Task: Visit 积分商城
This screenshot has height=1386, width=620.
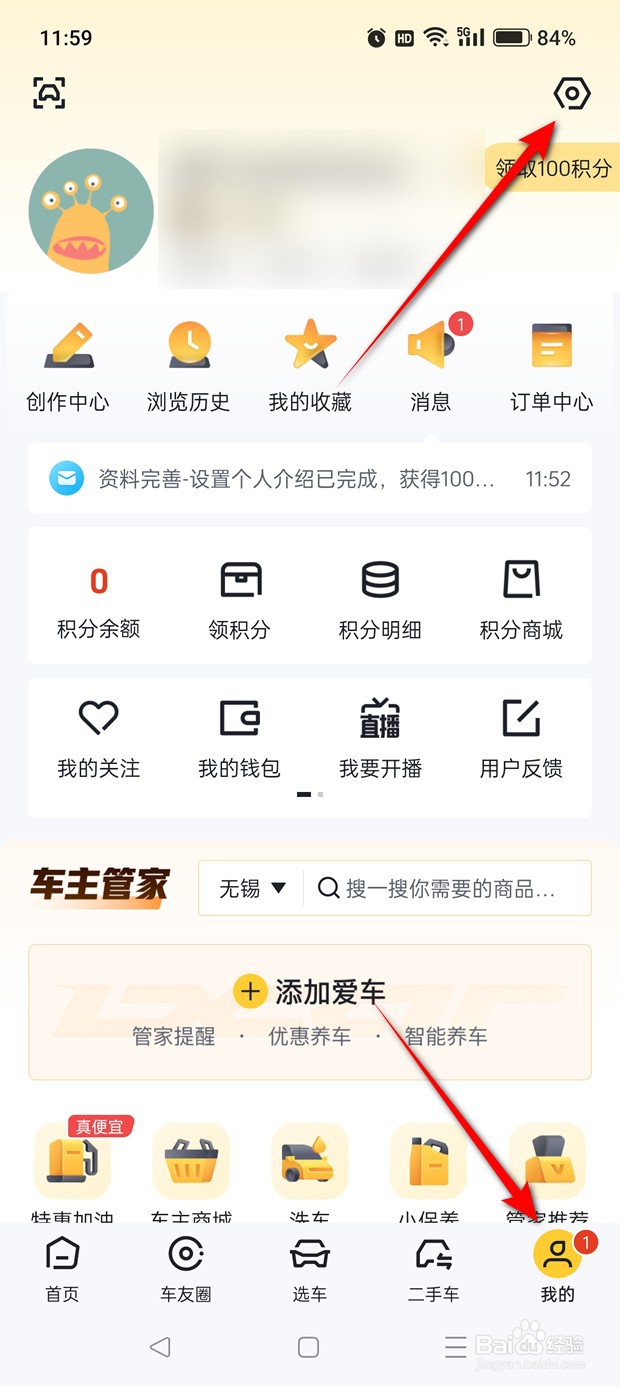Action: click(x=521, y=597)
